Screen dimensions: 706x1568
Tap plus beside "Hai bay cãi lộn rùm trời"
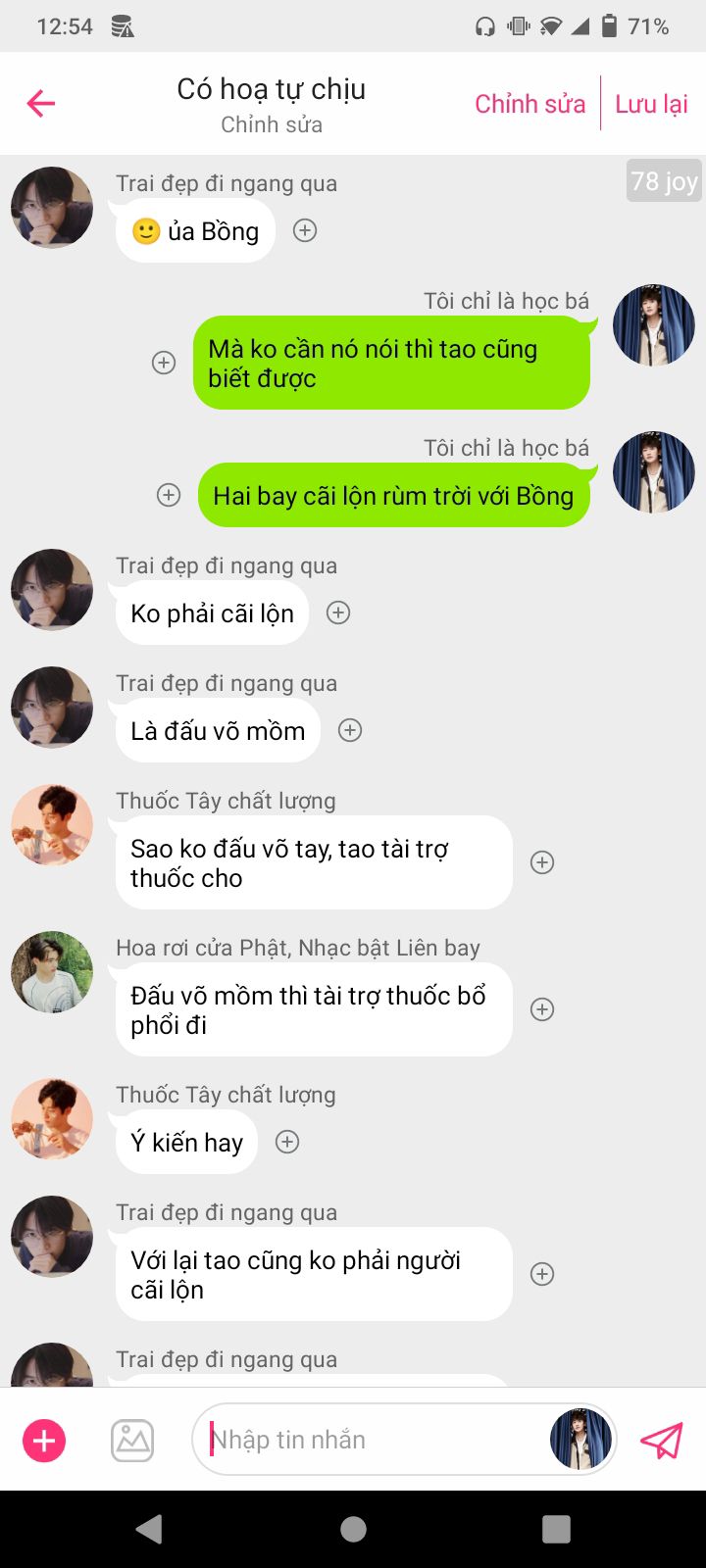click(x=169, y=495)
